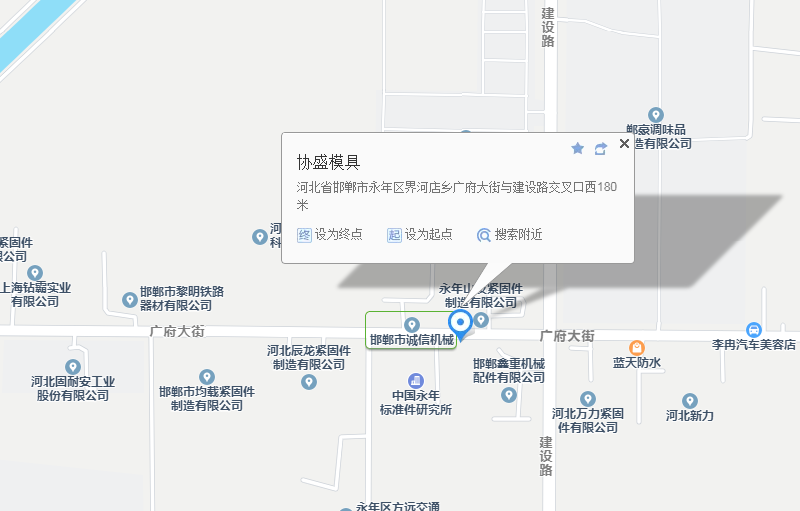Open the 邯郸调味品制造有限公司 pin
800x511 pixels.
[x=657, y=115]
